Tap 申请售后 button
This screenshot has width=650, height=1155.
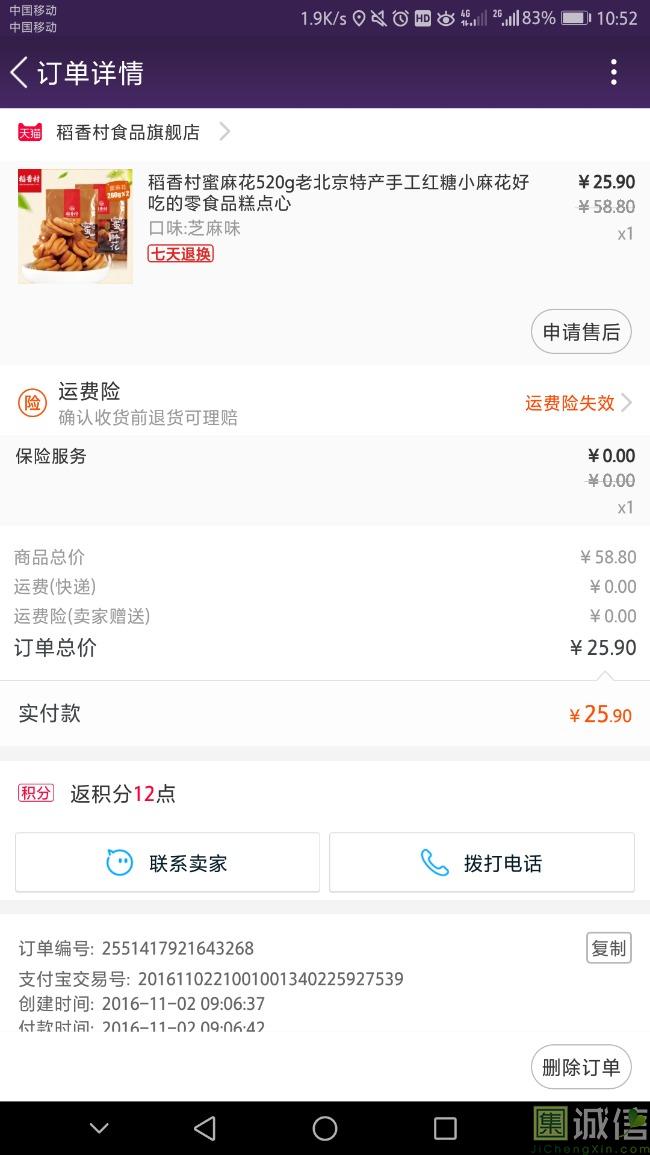[x=580, y=332]
